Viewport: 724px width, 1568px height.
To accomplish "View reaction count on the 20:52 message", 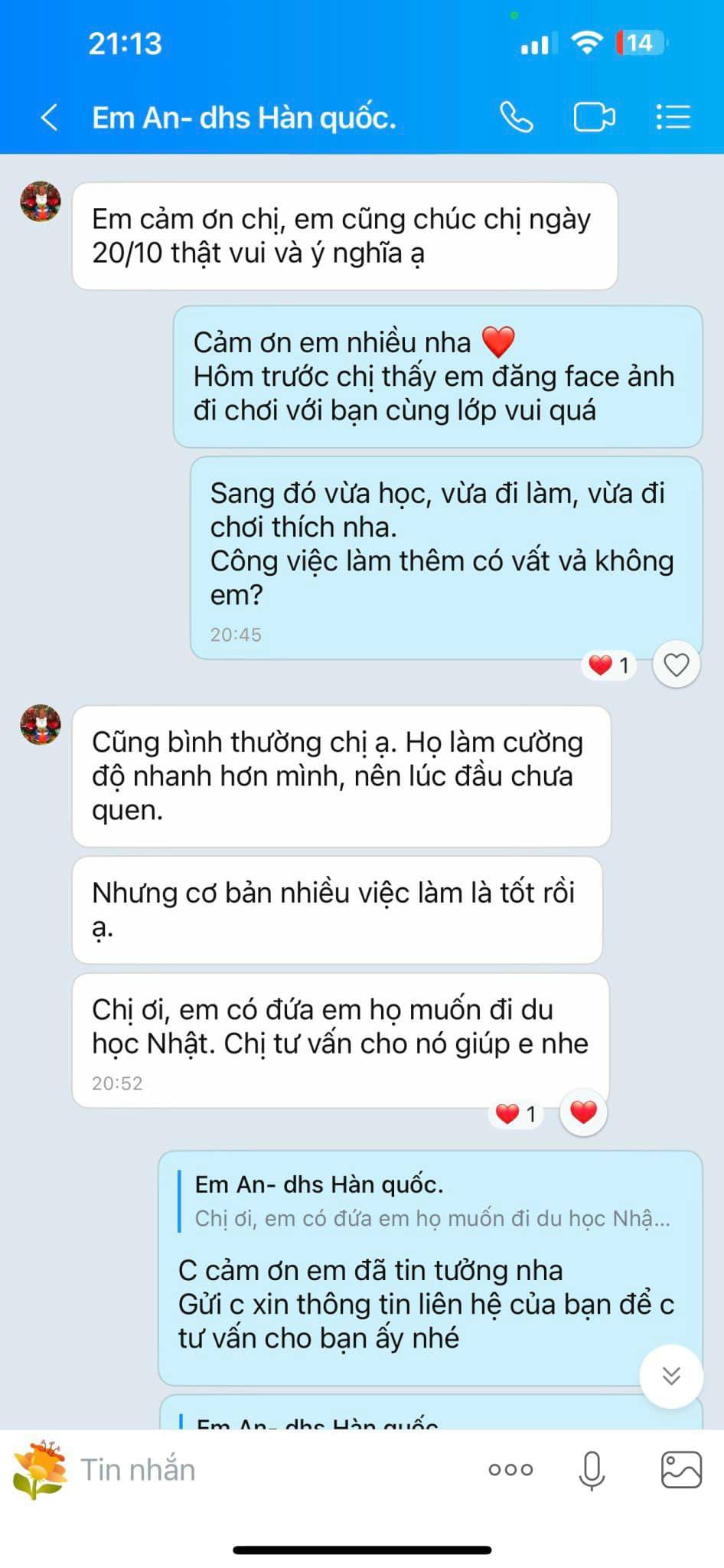I will point(517,1114).
